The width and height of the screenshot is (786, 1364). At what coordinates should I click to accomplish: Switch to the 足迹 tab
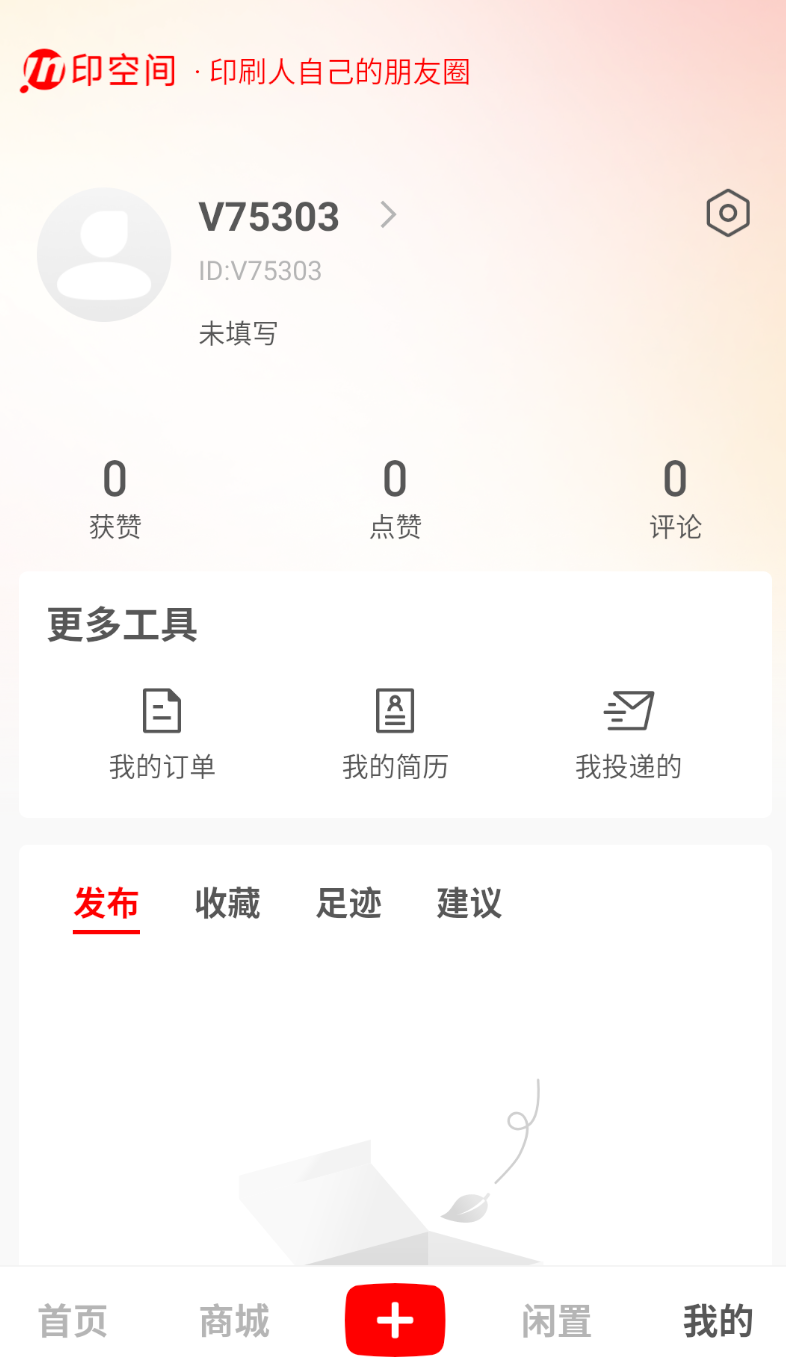click(347, 903)
